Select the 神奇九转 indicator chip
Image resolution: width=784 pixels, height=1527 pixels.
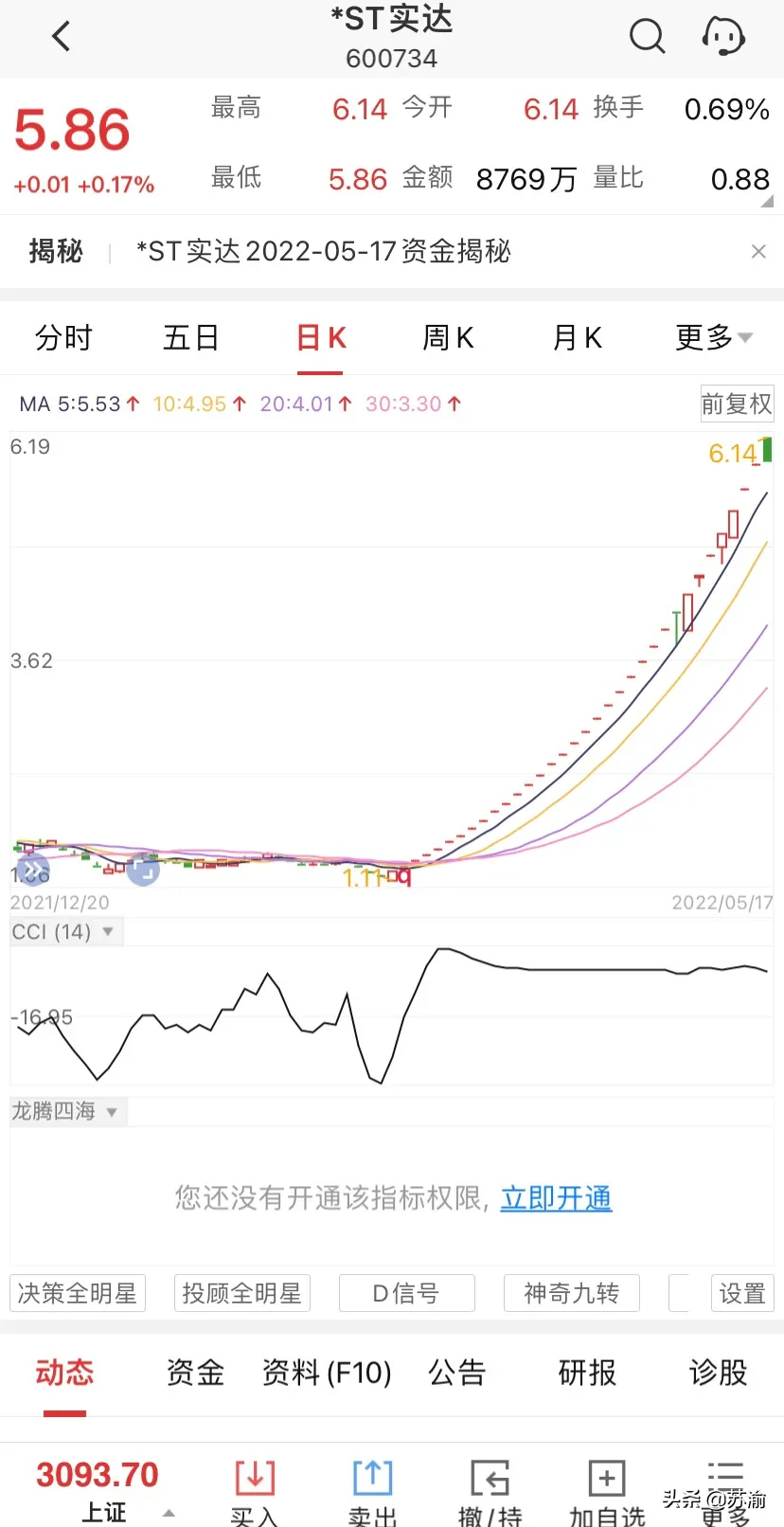571,1293
